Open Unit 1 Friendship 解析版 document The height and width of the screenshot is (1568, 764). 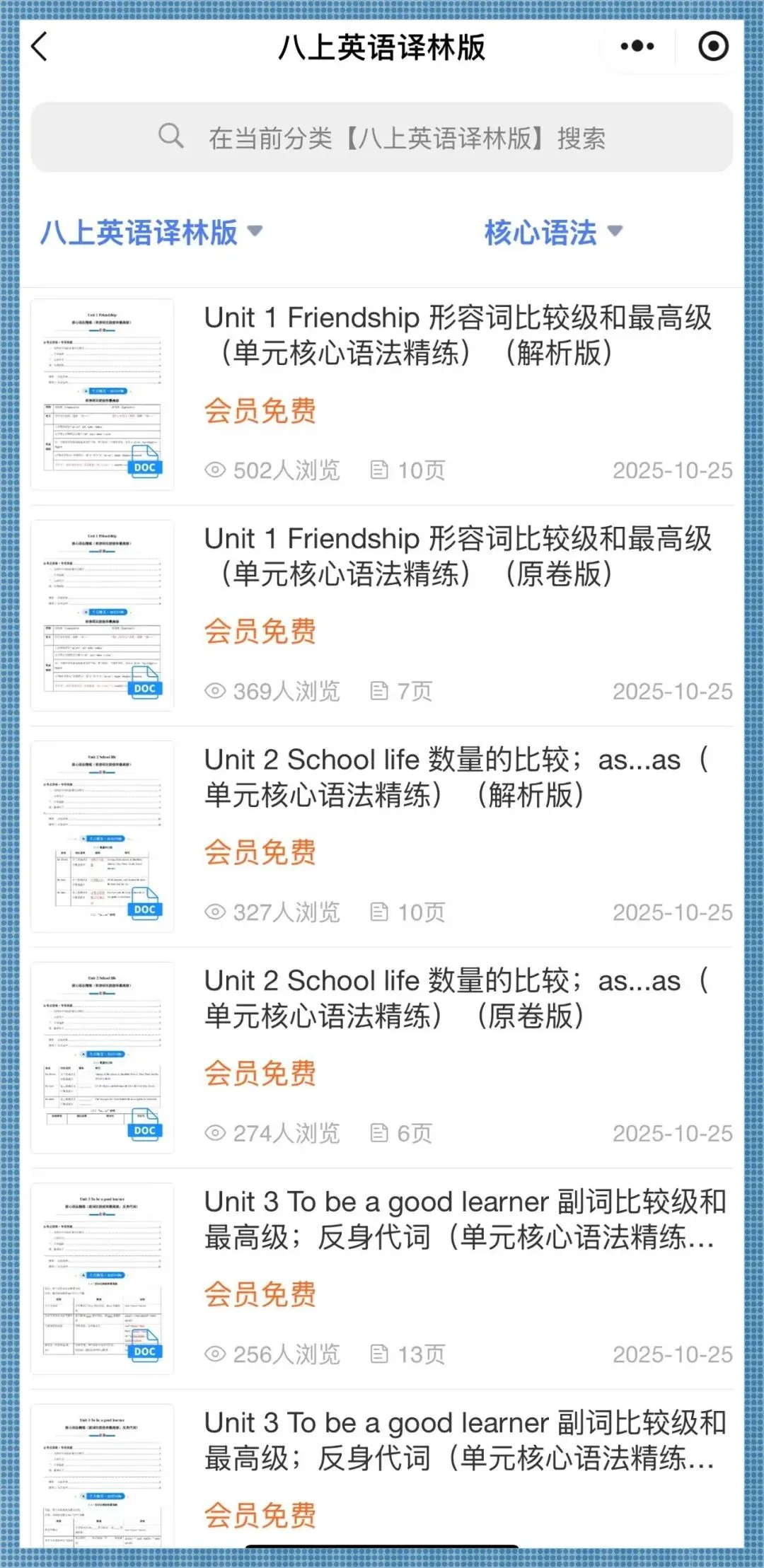382,395
